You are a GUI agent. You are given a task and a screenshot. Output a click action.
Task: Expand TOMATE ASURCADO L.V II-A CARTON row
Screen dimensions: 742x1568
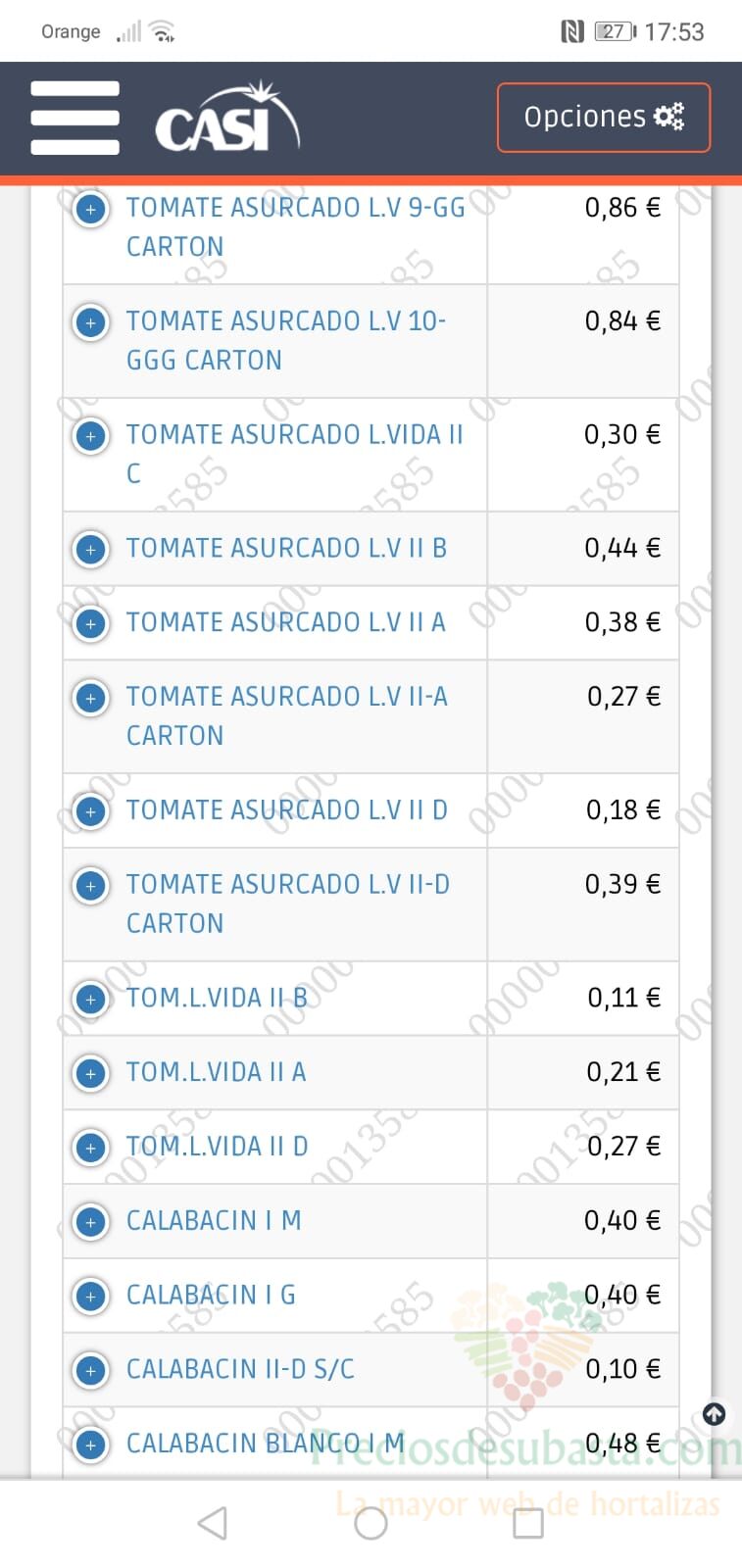coord(91,699)
